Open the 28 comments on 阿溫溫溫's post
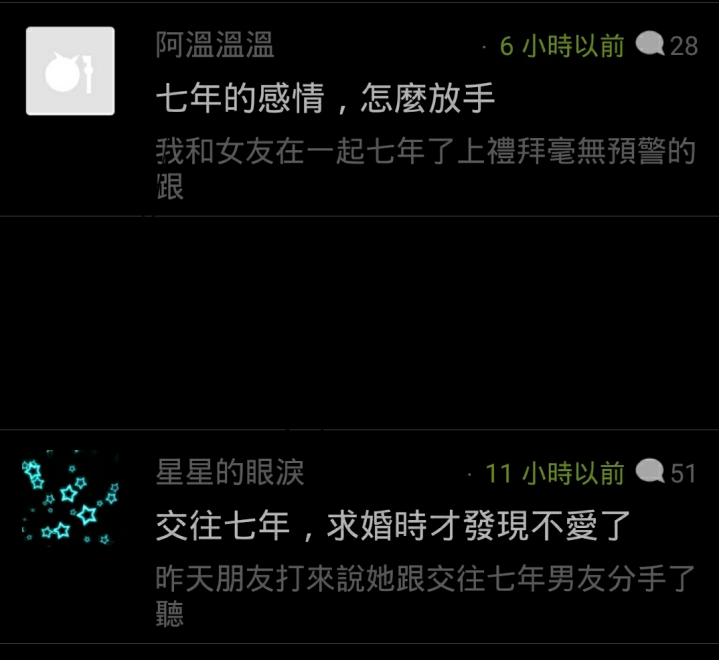 [667, 45]
